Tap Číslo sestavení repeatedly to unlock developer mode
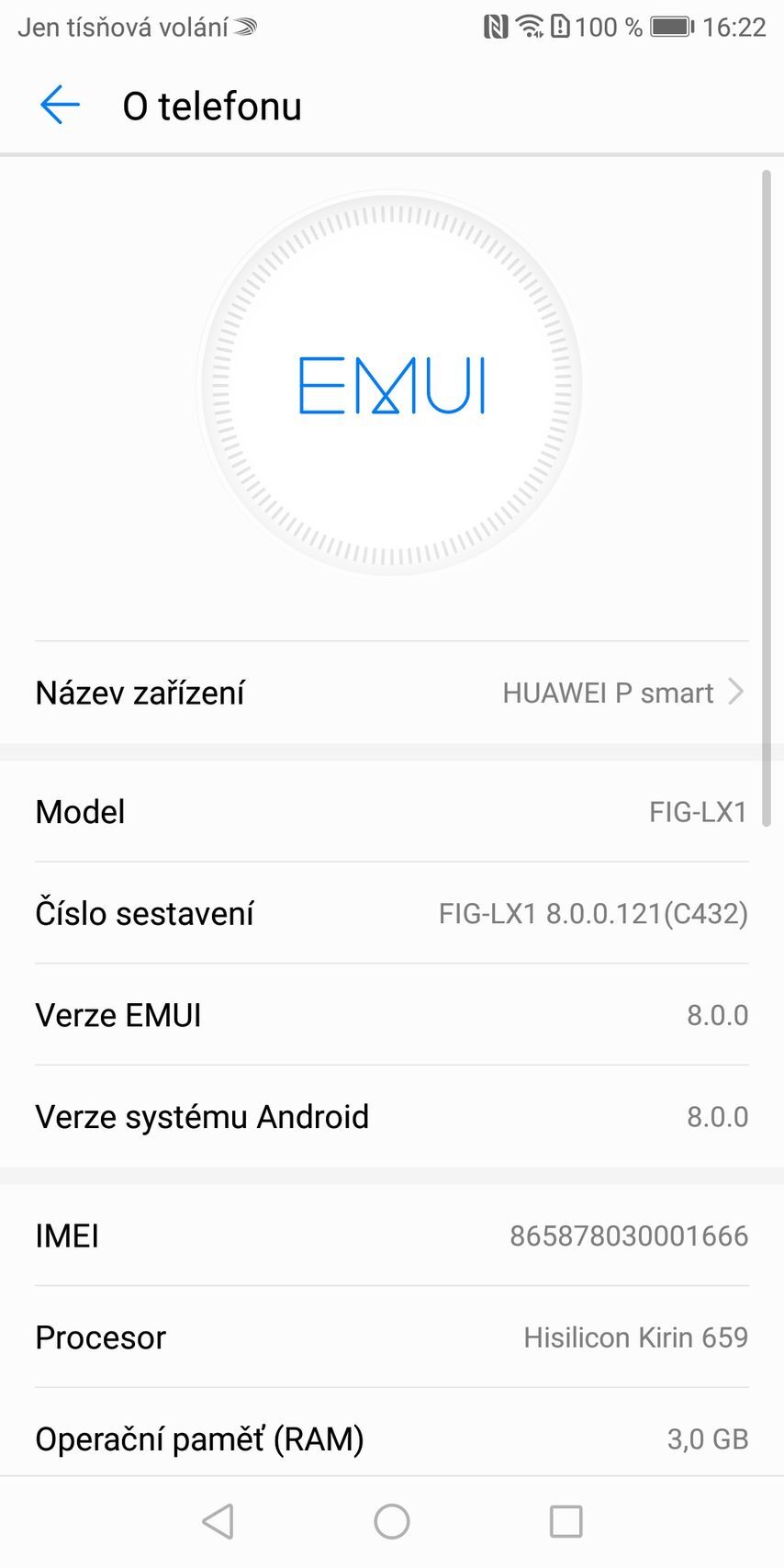784x1568 pixels. (x=392, y=912)
